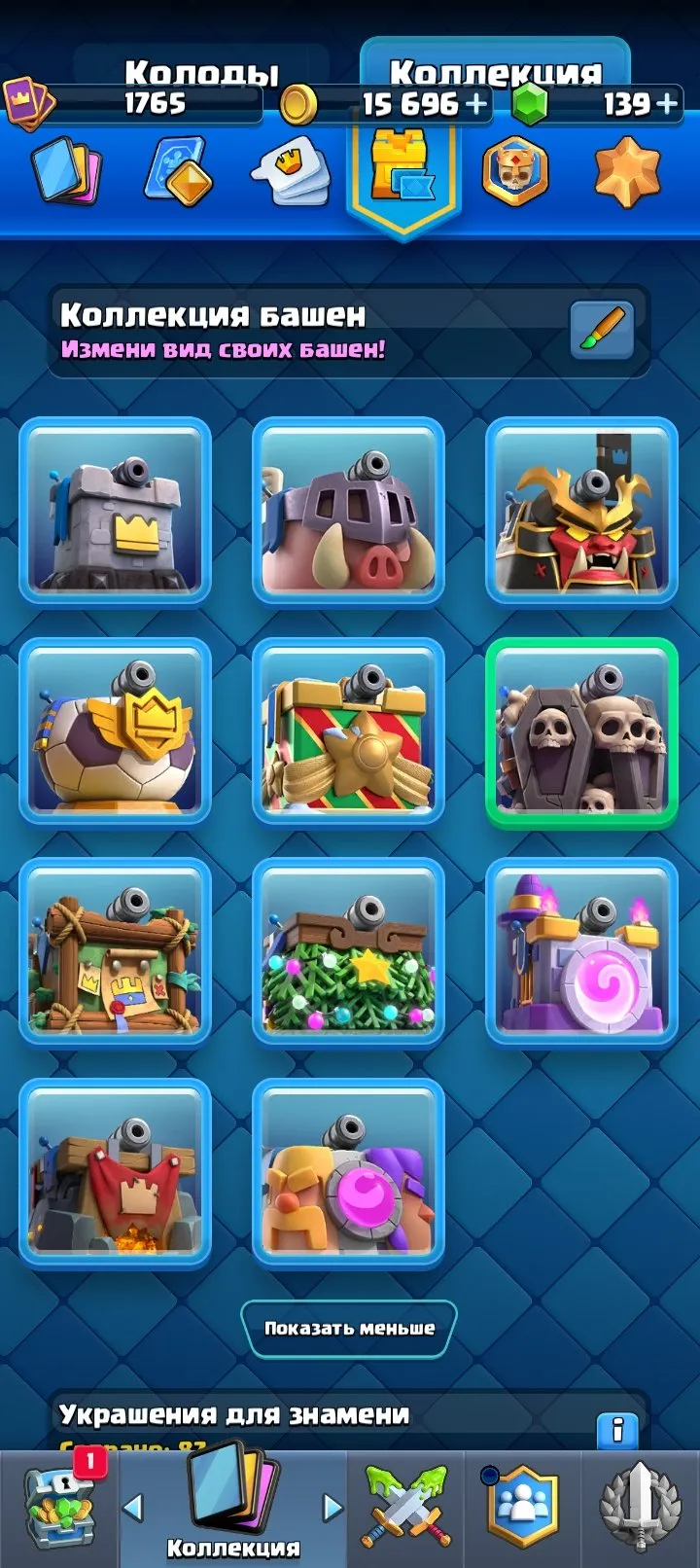Pick the soccer ball tower skin
Image resolution: width=700 pixels, height=1568 pixels.
tap(116, 731)
